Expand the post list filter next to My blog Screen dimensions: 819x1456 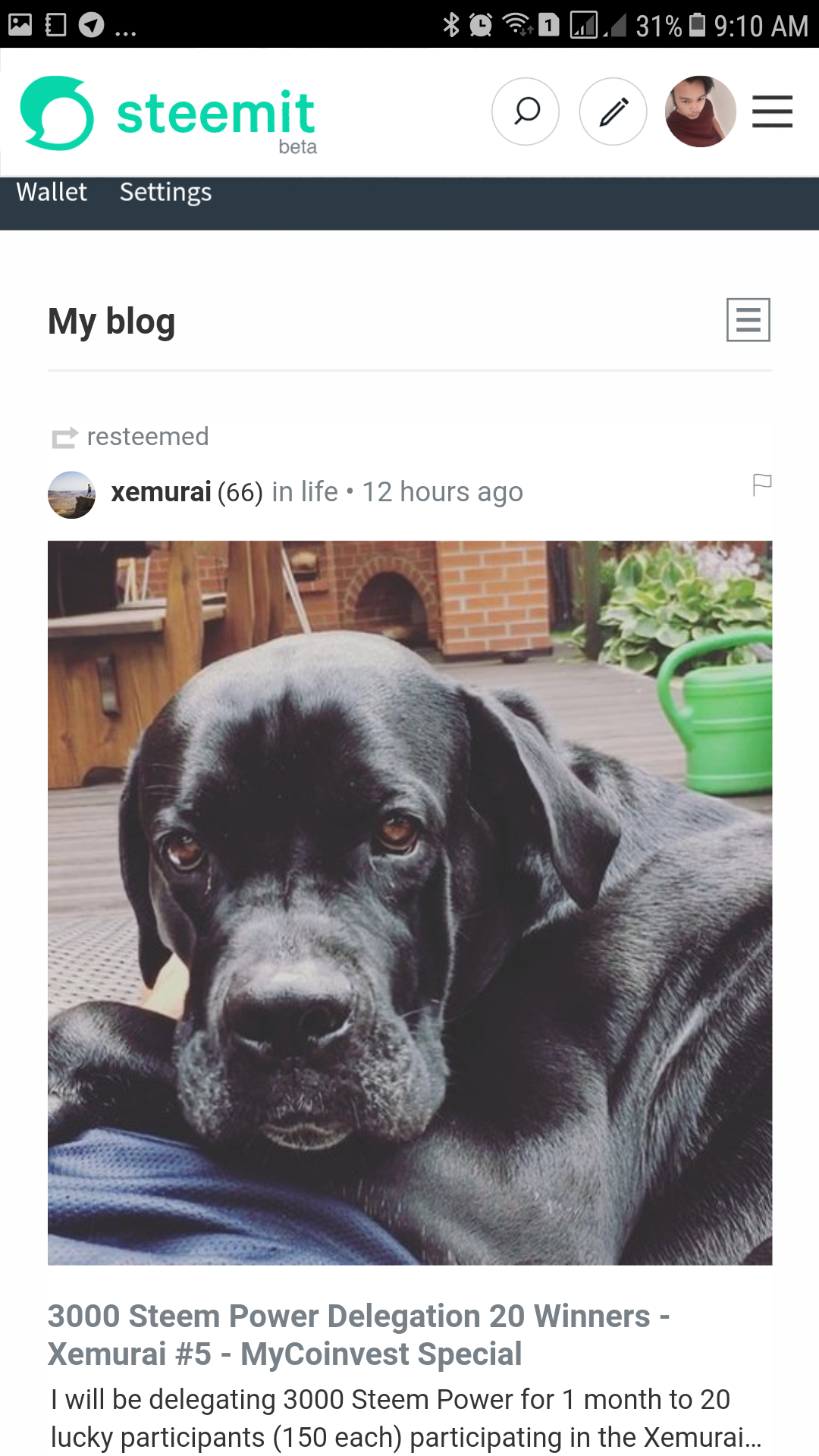point(750,321)
